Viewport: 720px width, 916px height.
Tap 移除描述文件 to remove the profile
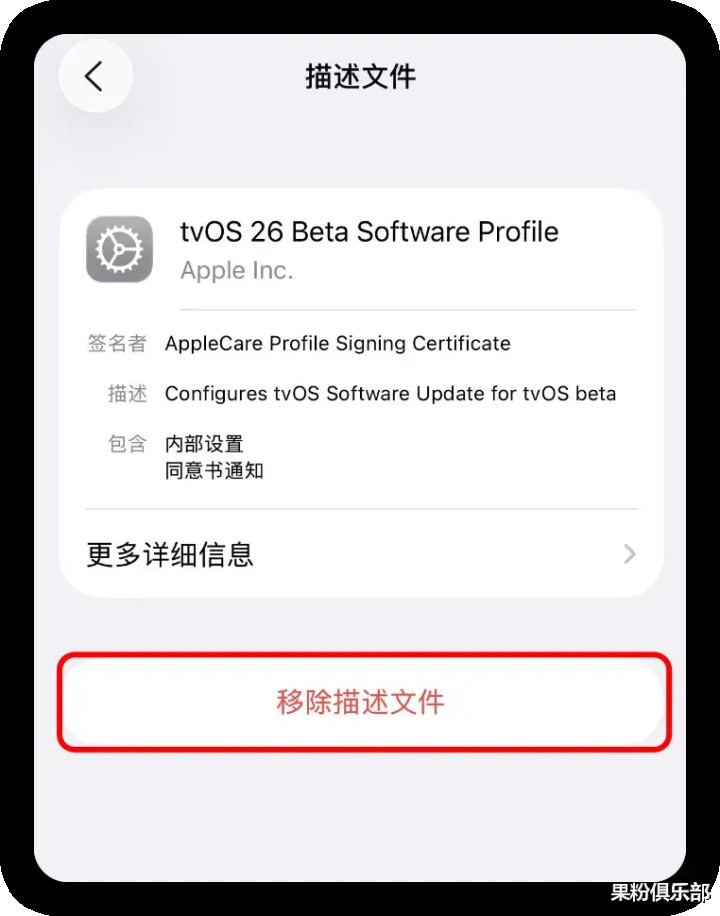[x=361, y=702]
